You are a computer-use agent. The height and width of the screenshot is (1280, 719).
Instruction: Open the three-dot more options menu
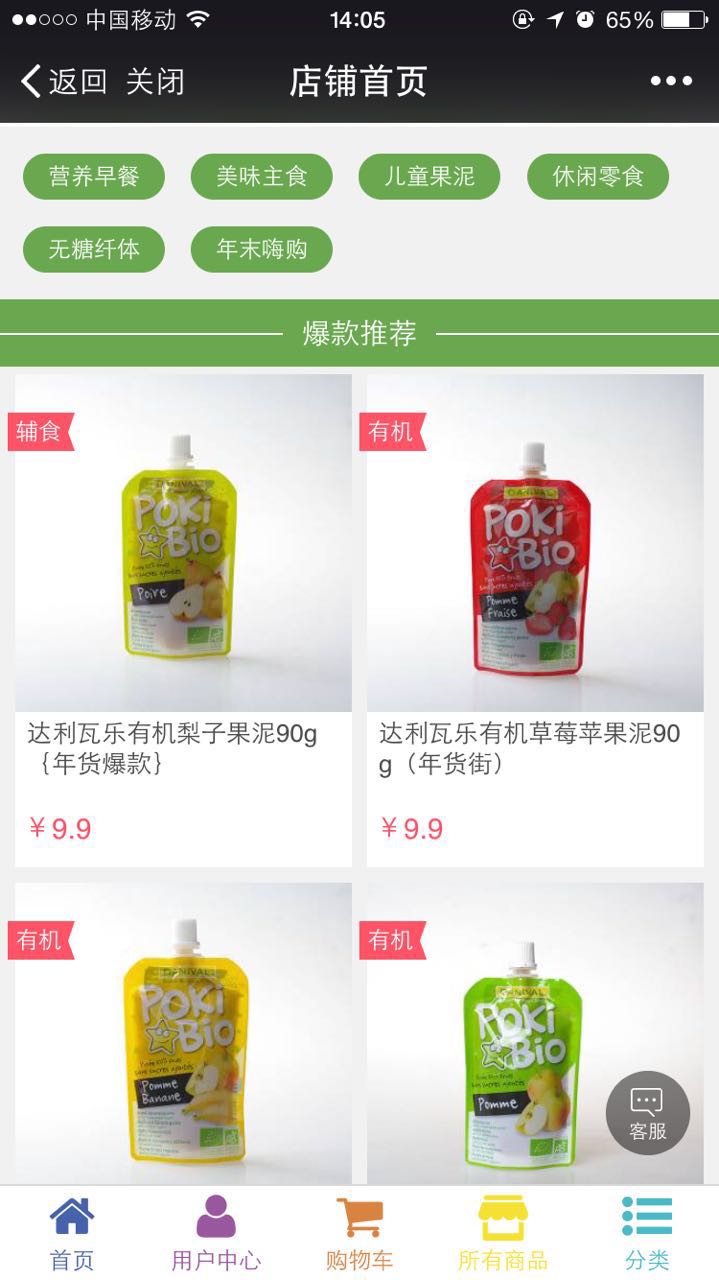click(x=670, y=82)
